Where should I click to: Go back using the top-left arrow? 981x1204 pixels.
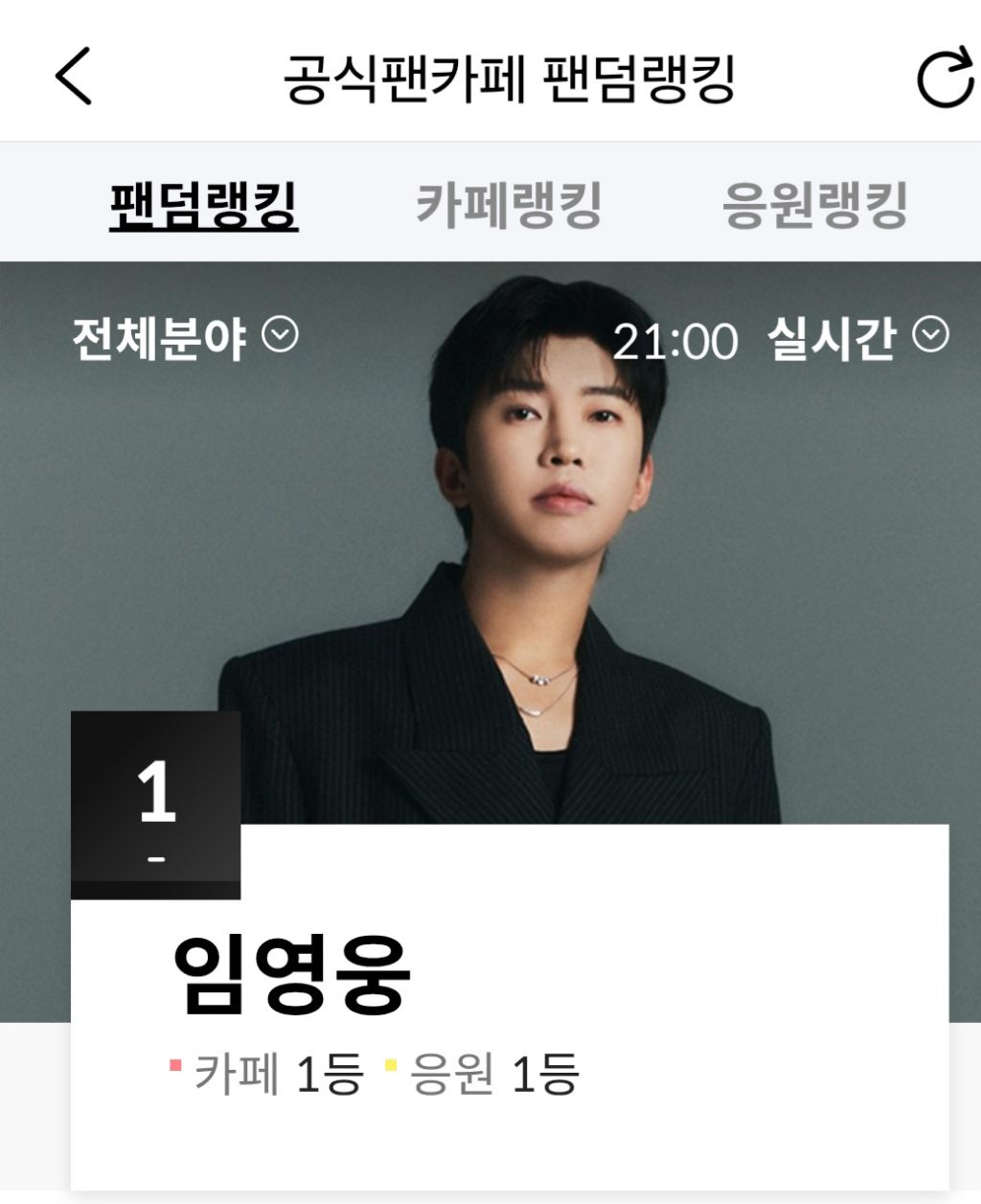[x=74, y=76]
